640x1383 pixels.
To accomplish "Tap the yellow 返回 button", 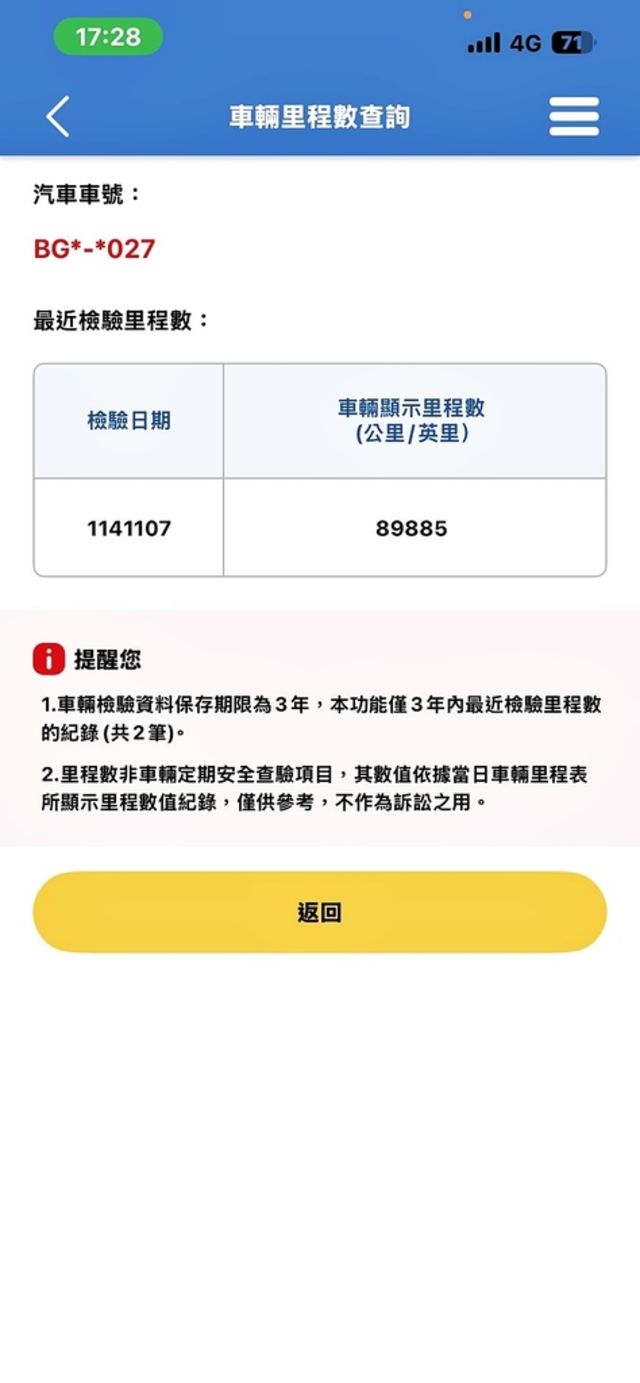I will [x=320, y=912].
